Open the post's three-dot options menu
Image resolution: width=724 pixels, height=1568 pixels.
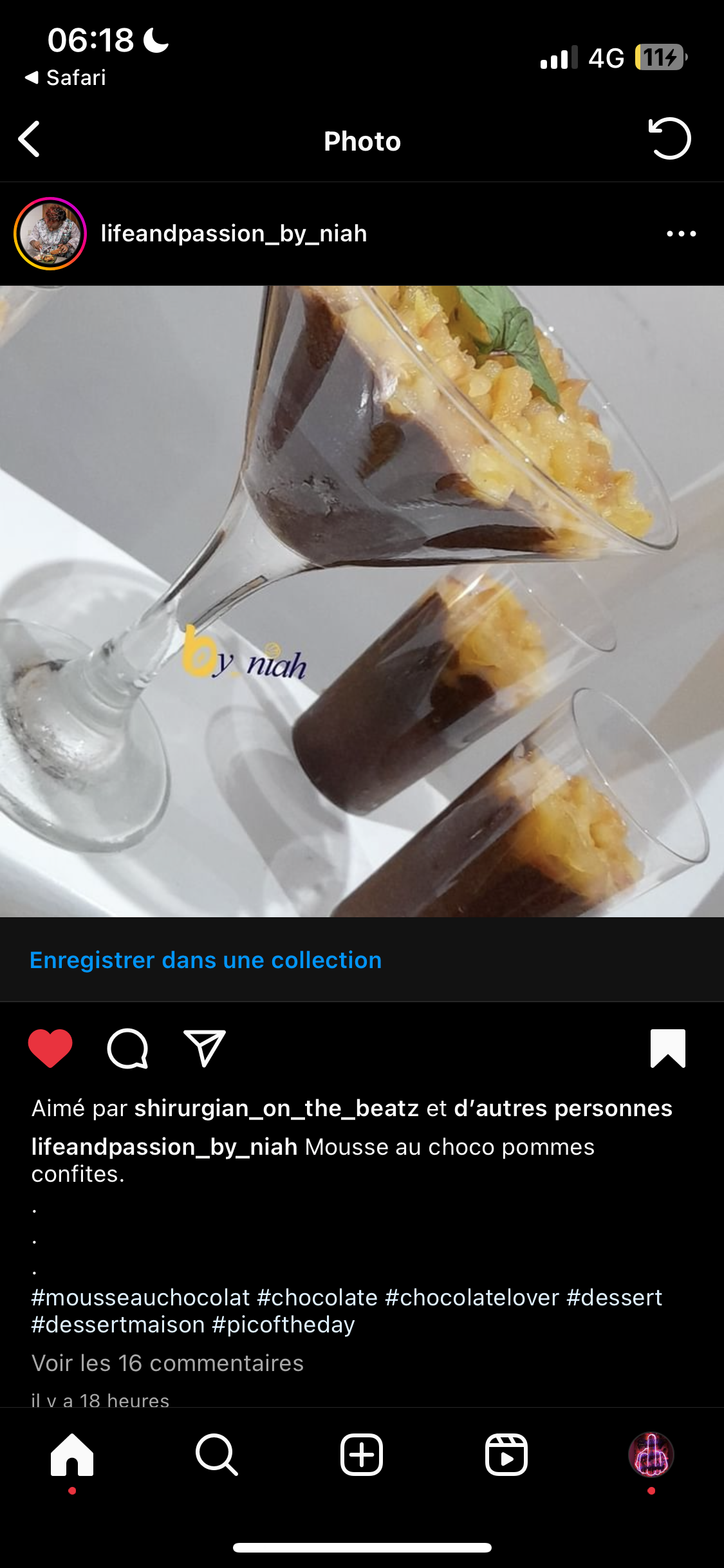(x=682, y=234)
